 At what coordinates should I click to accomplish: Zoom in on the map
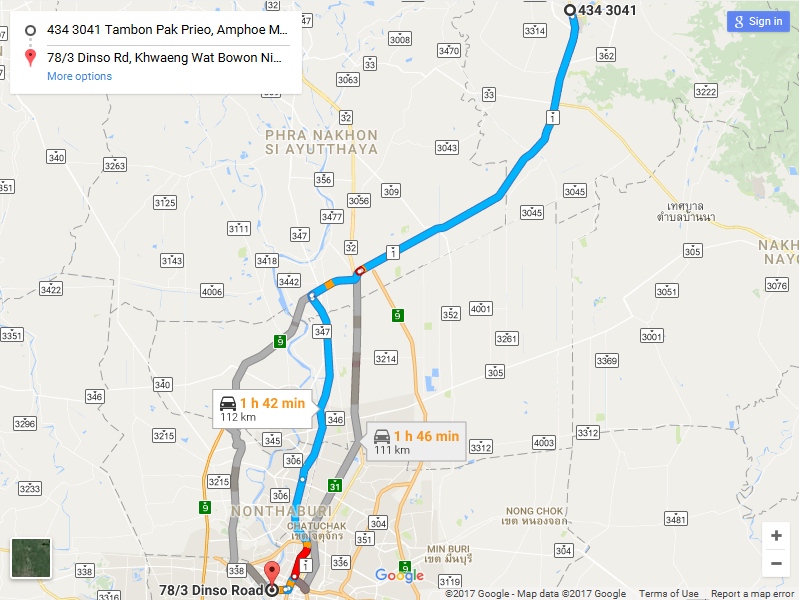(776, 536)
